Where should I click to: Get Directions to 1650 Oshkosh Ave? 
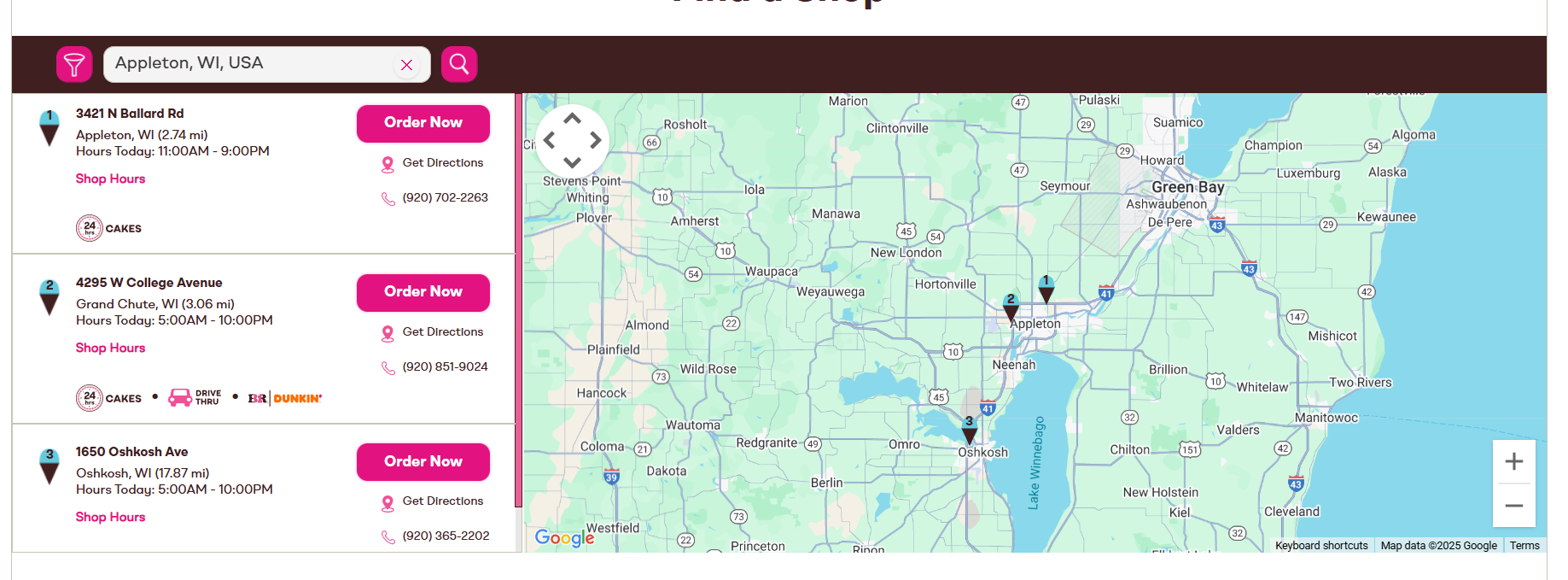pos(442,501)
